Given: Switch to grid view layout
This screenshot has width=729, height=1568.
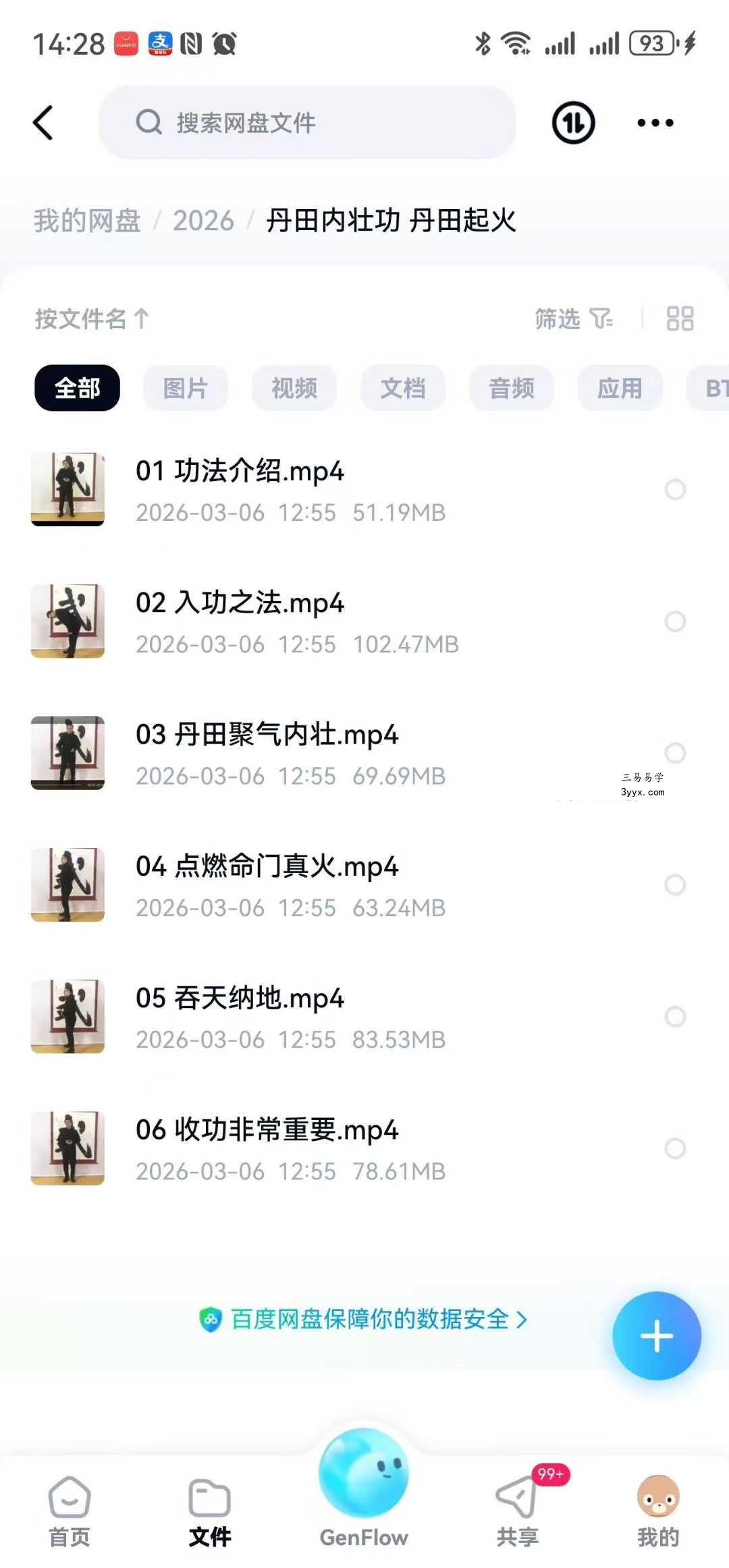Looking at the screenshot, I should click(680, 318).
